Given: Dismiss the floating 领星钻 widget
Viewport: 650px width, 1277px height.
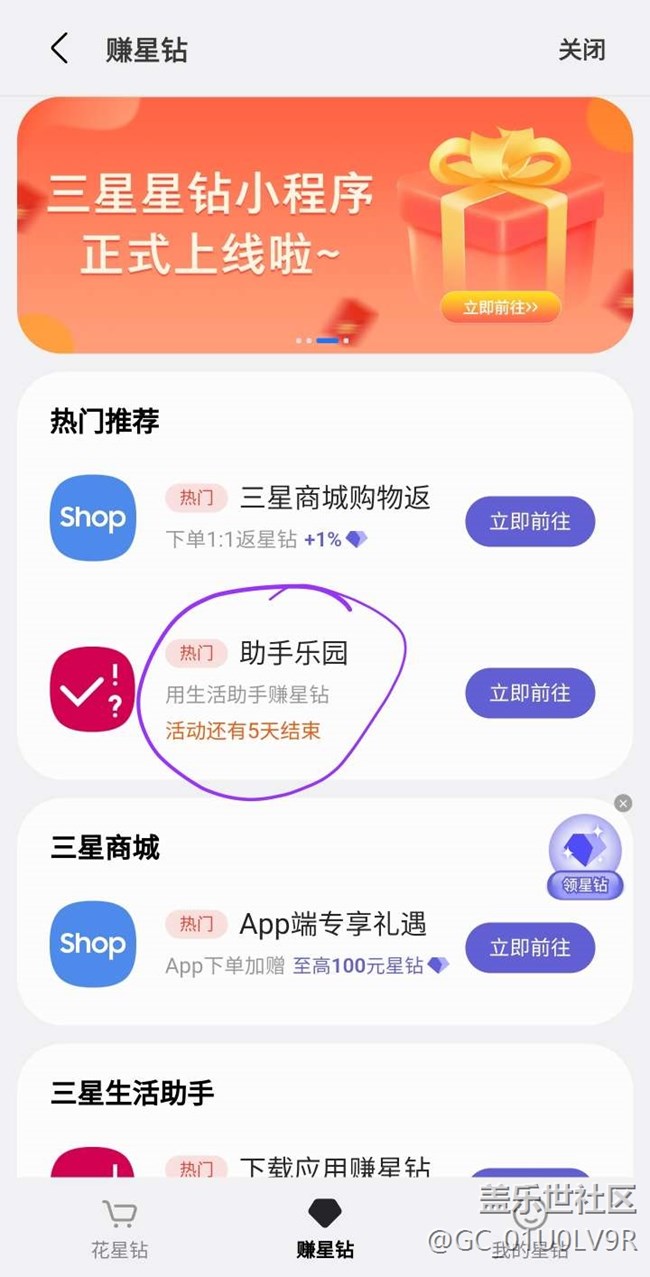Looking at the screenshot, I should click(623, 803).
